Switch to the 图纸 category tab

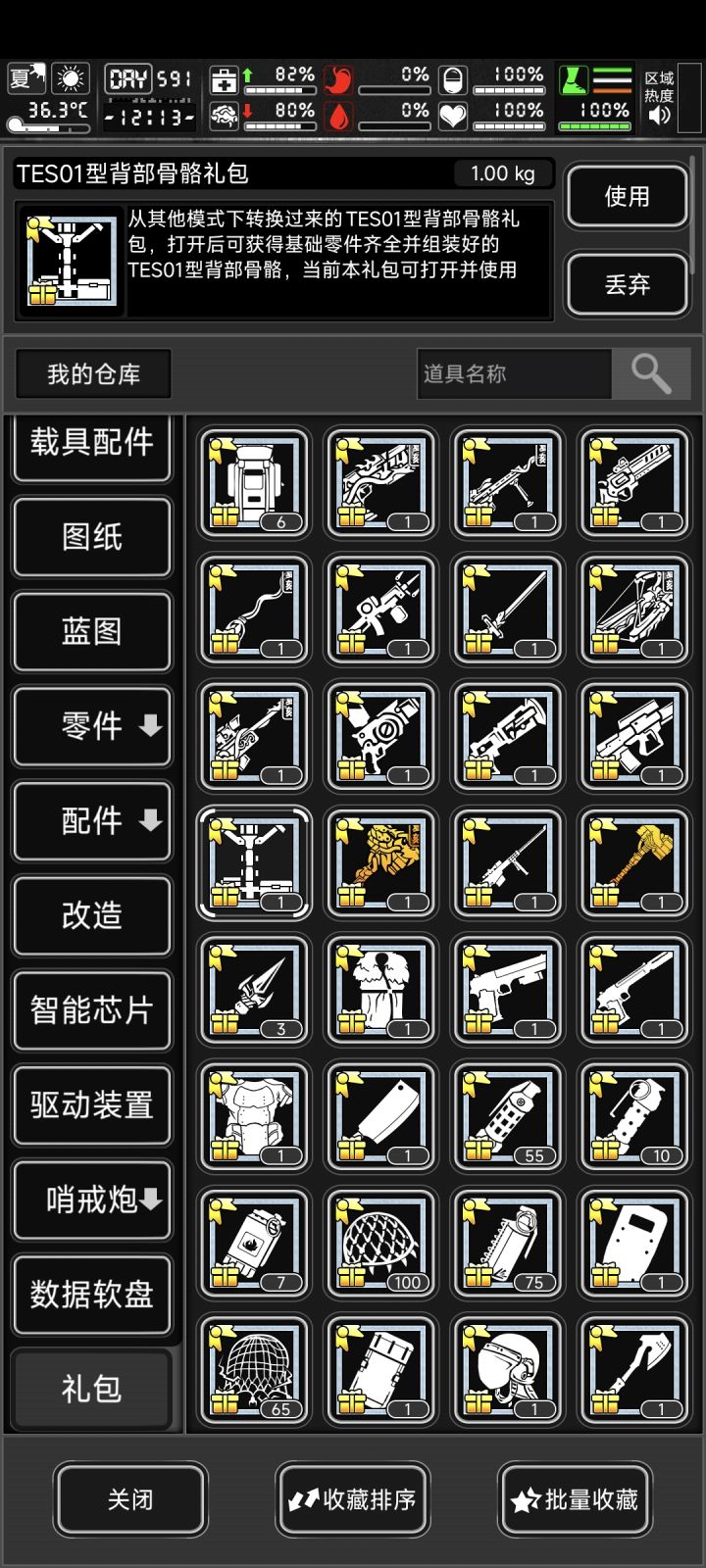click(x=92, y=537)
